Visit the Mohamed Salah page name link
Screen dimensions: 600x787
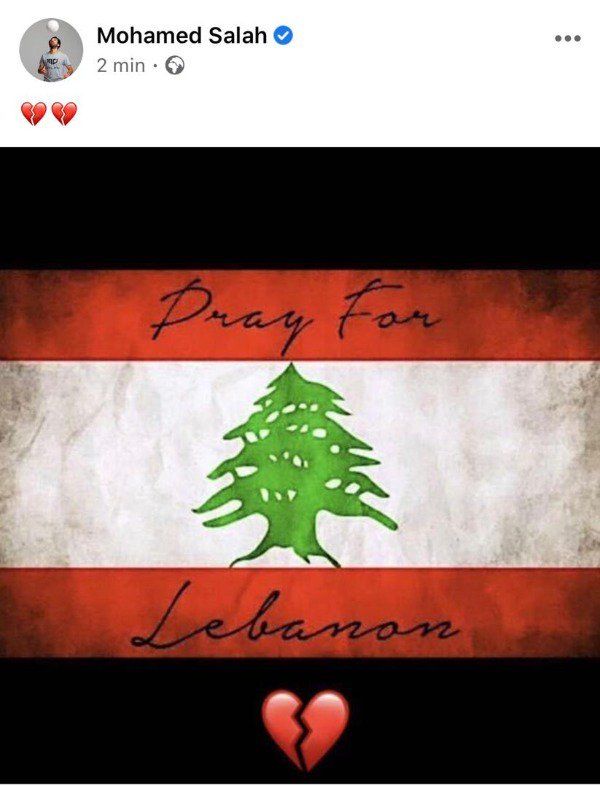pos(182,36)
